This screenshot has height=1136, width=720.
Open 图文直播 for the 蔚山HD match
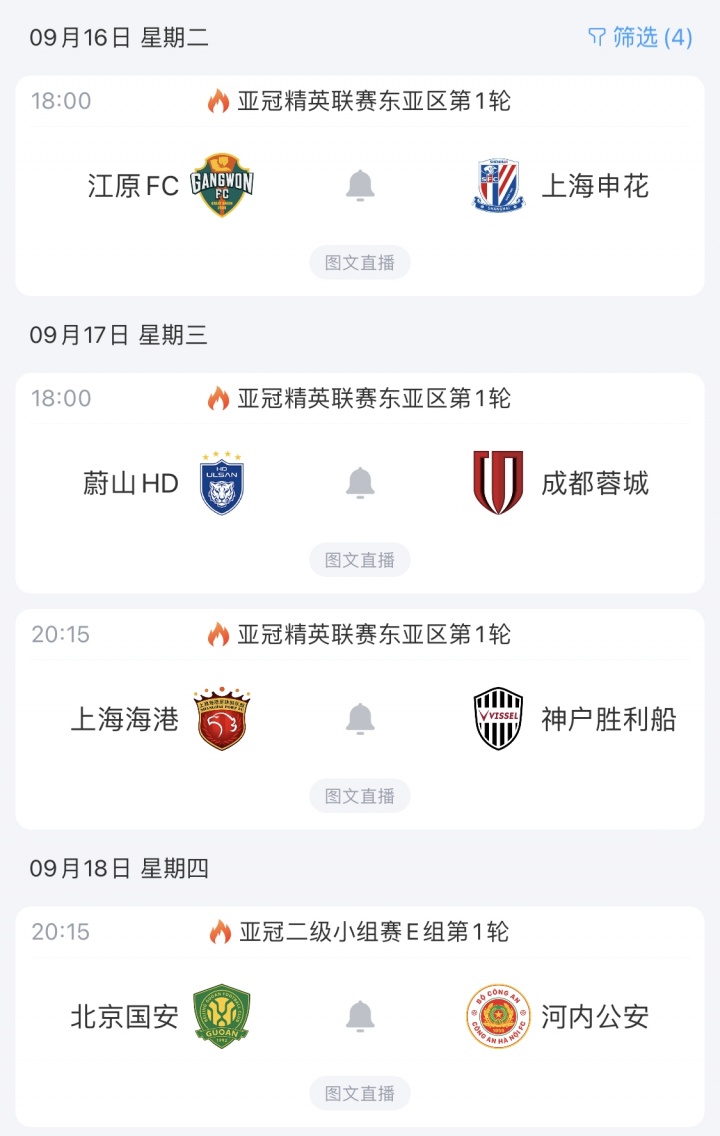(359, 560)
